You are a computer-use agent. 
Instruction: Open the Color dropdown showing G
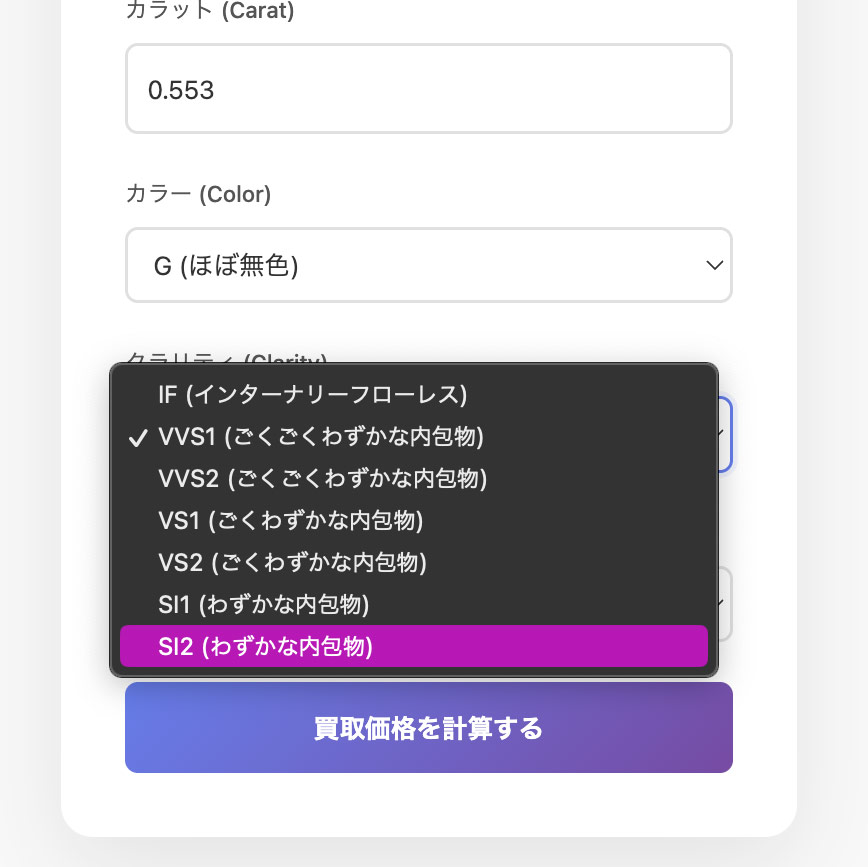[428, 265]
